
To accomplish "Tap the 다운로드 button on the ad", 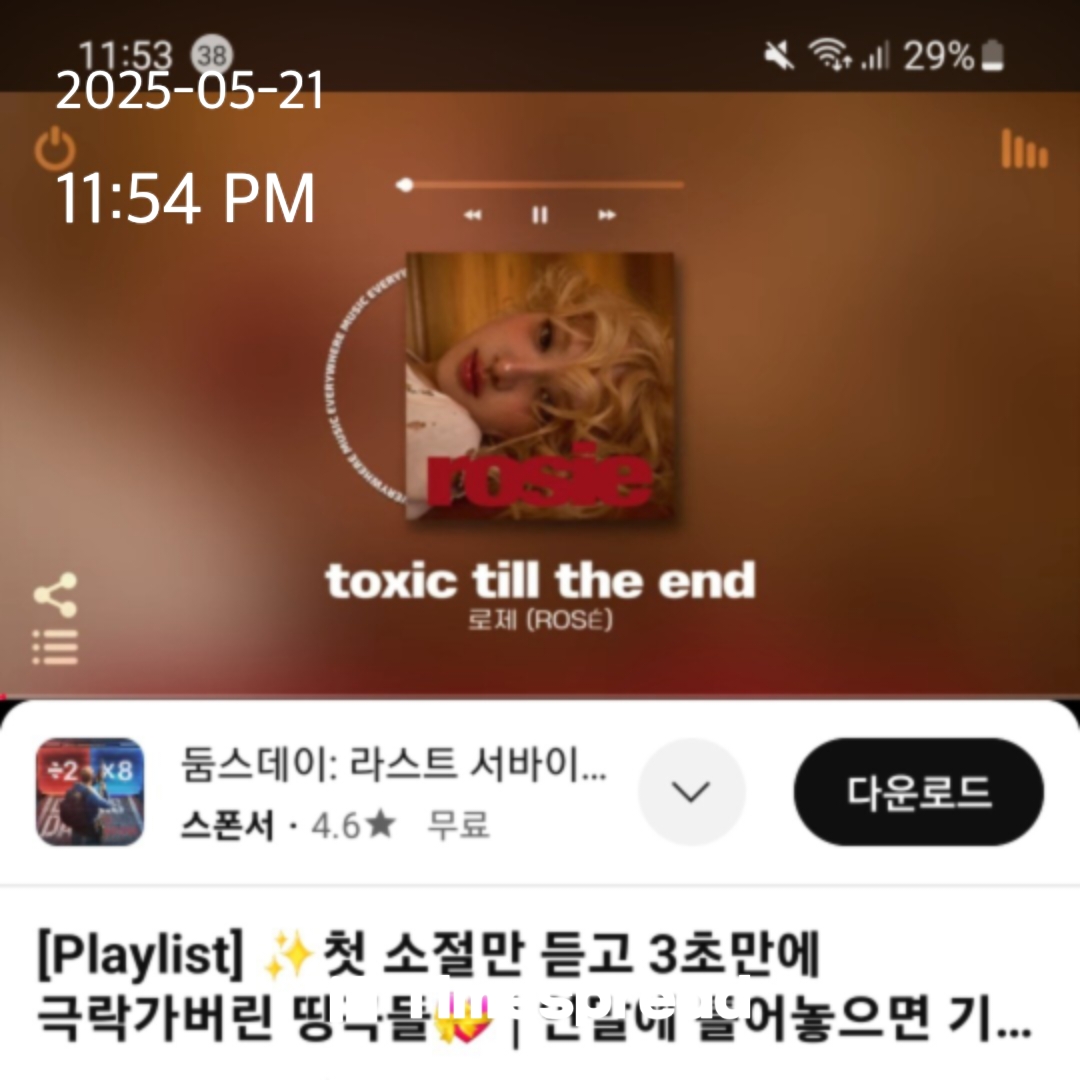I will click(918, 792).
